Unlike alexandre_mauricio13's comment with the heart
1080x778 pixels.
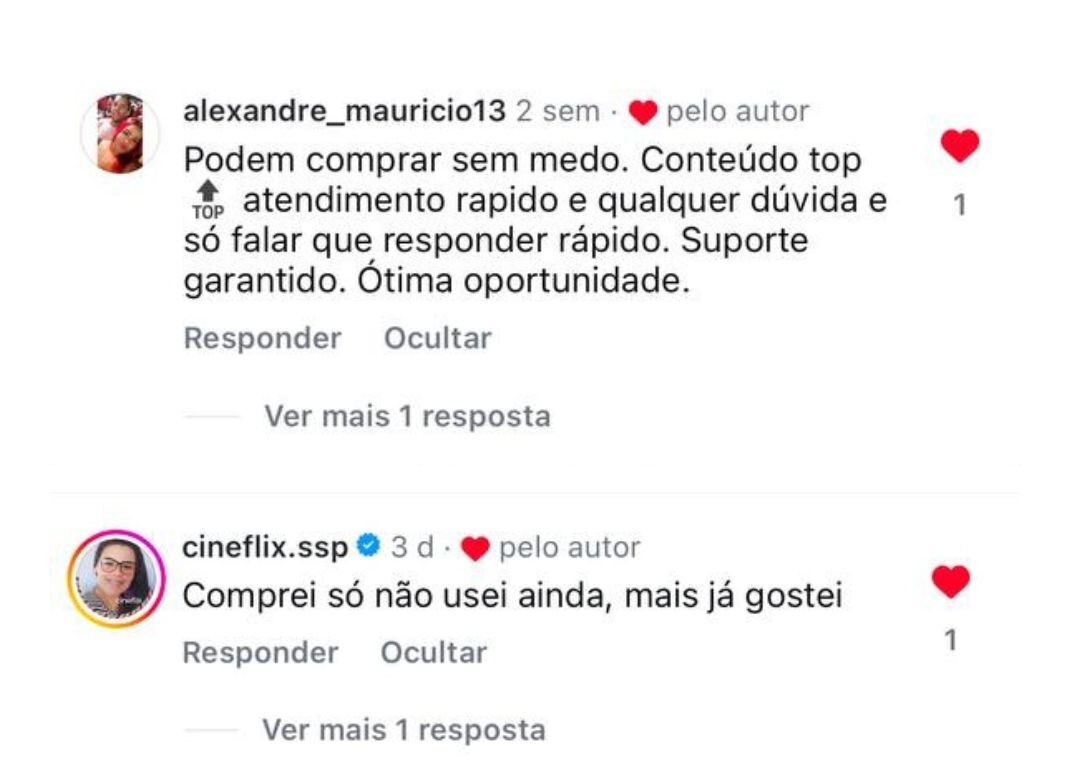[x=959, y=147]
